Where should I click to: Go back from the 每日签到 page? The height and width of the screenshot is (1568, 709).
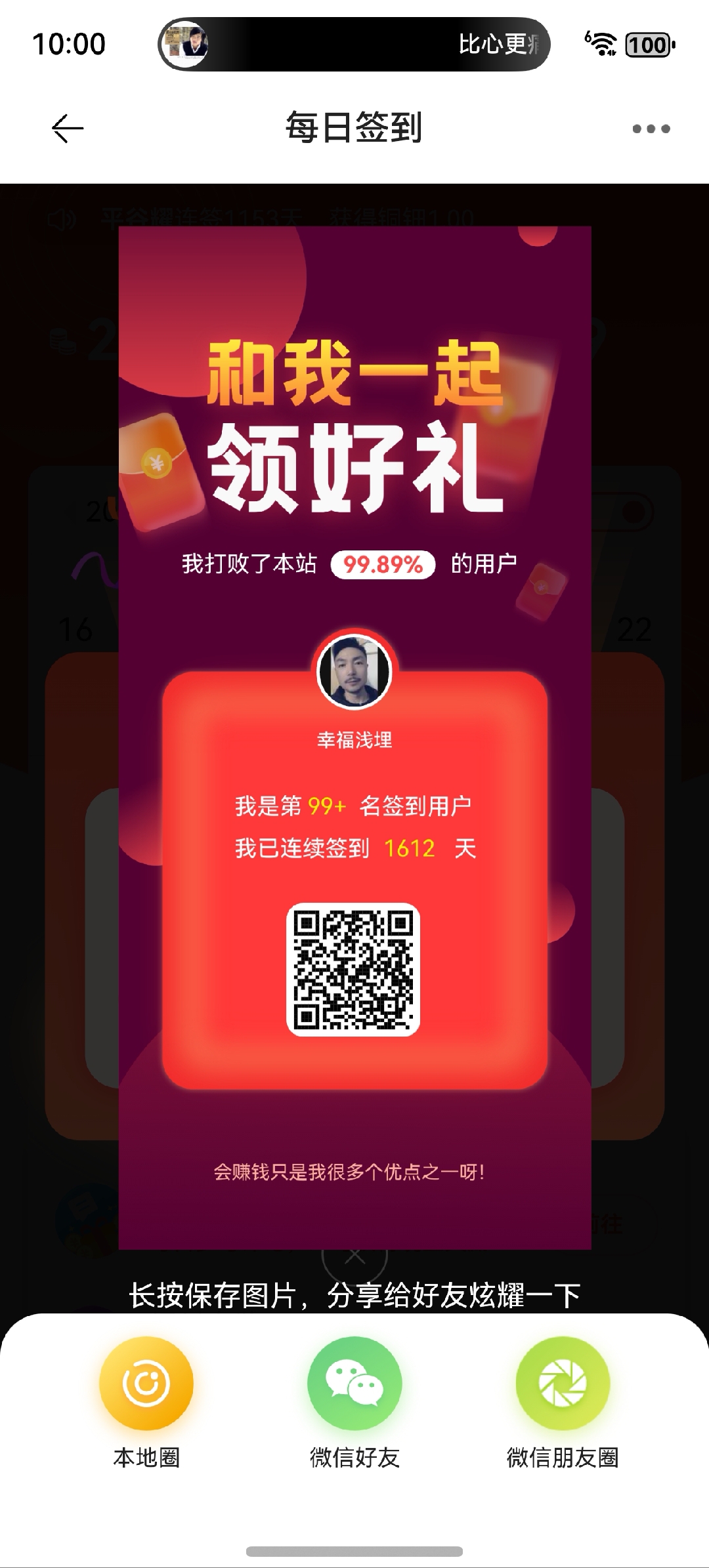click(x=68, y=129)
